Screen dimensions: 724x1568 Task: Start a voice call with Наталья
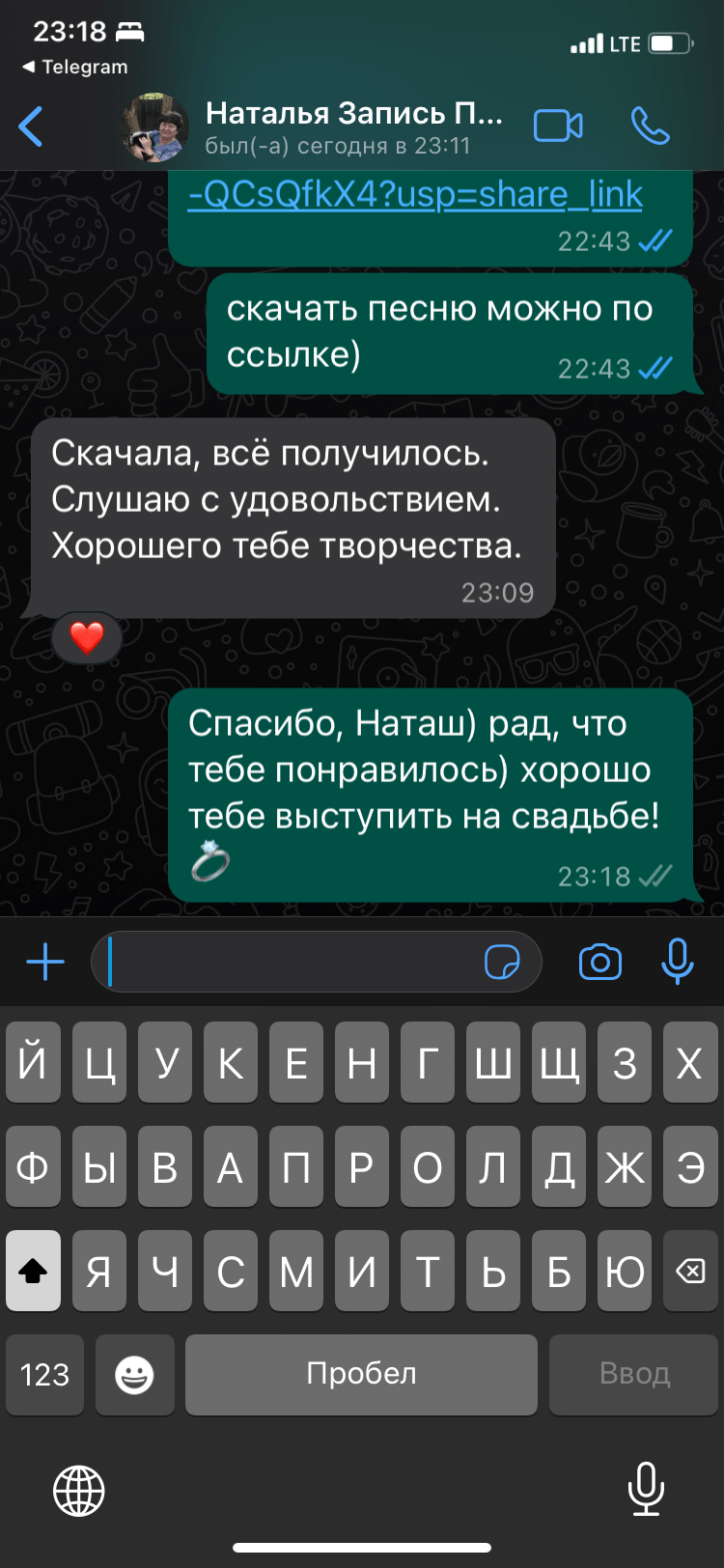tap(650, 126)
